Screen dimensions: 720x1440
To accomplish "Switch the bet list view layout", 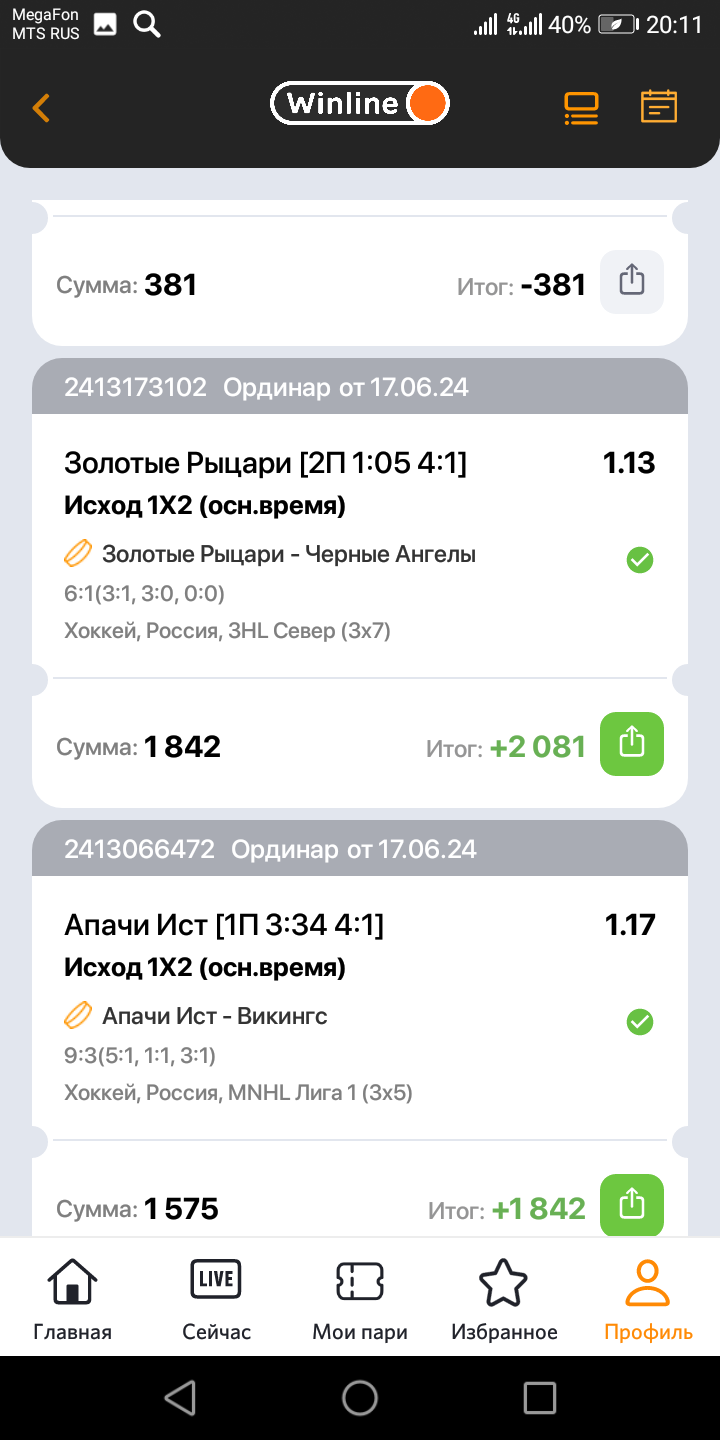I will [581, 107].
